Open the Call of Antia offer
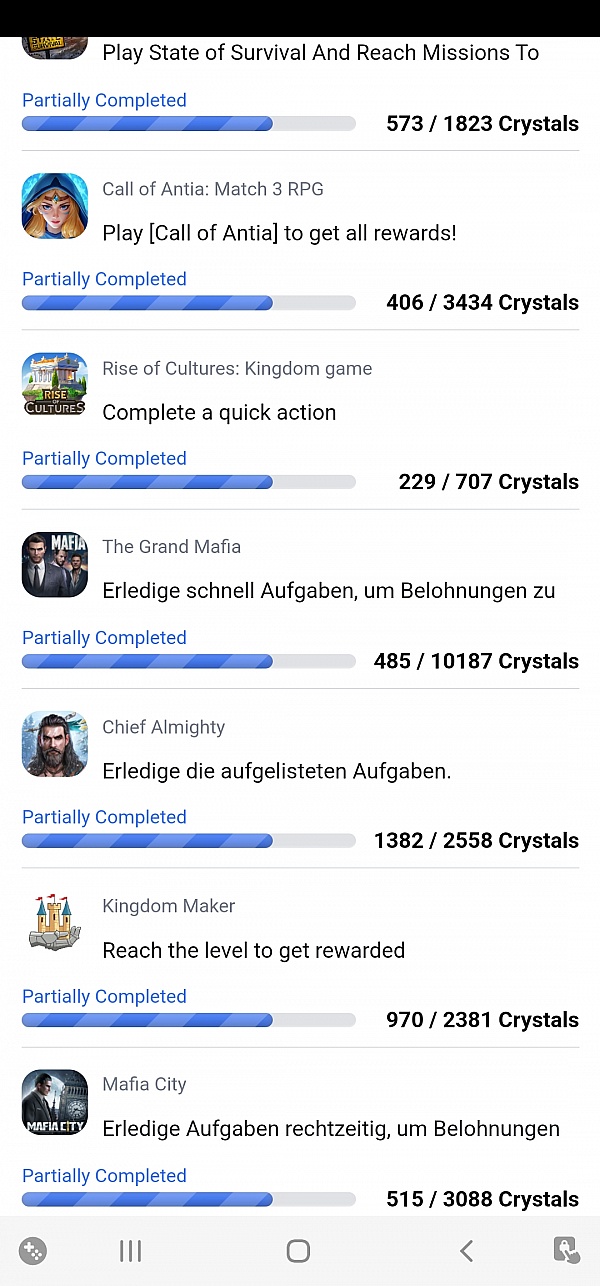 click(300, 241)
